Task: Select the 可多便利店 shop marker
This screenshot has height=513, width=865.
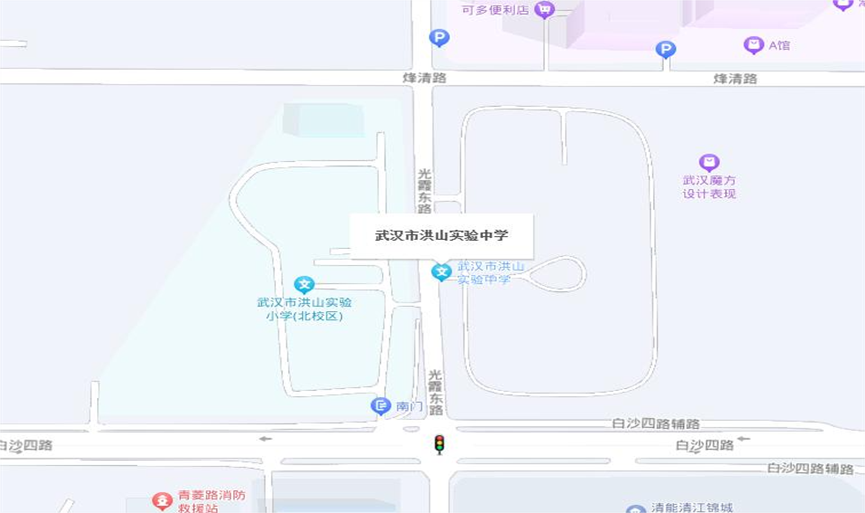Action: coord(544,10)
